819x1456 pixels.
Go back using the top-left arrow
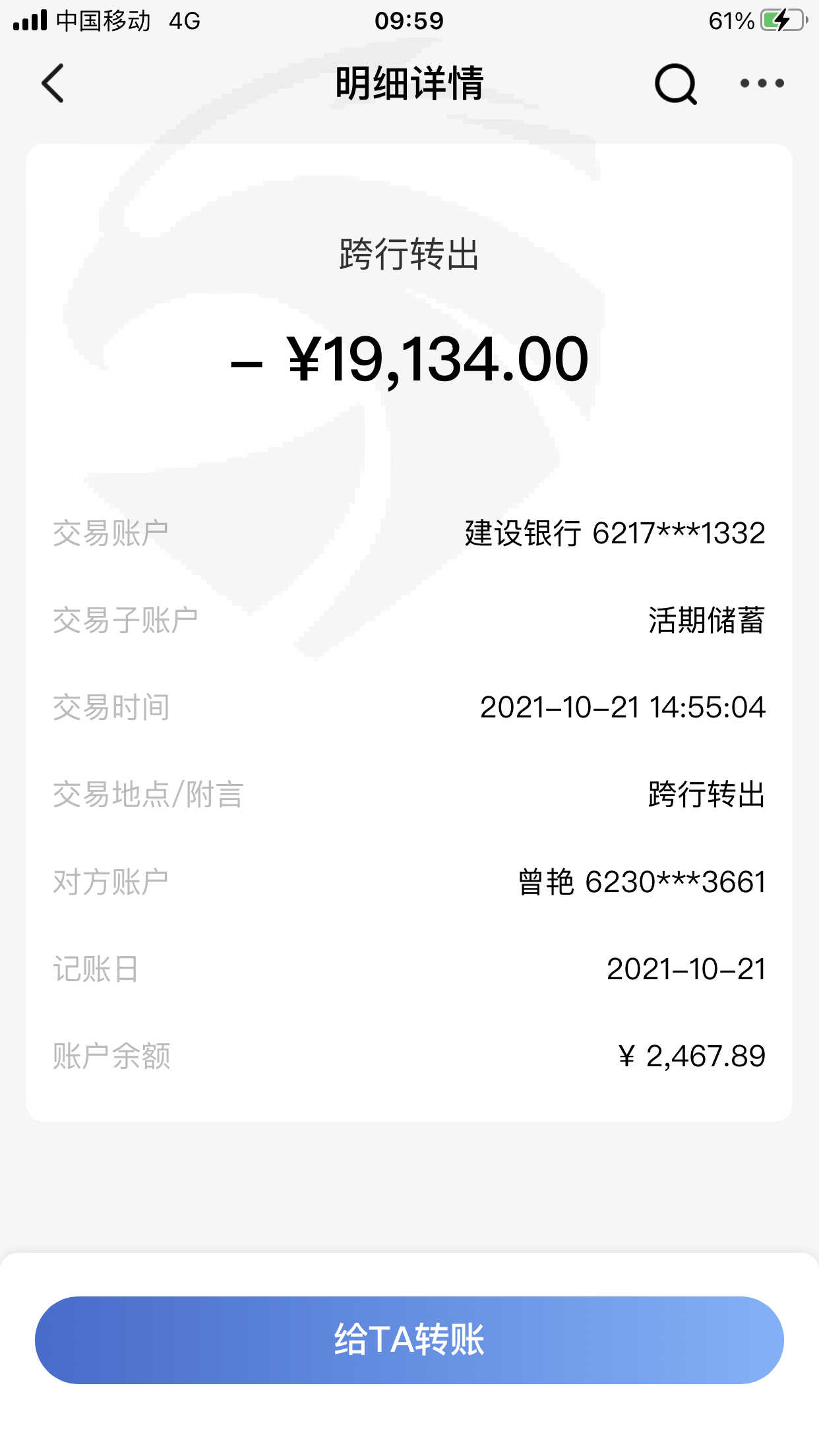(53, 83)
